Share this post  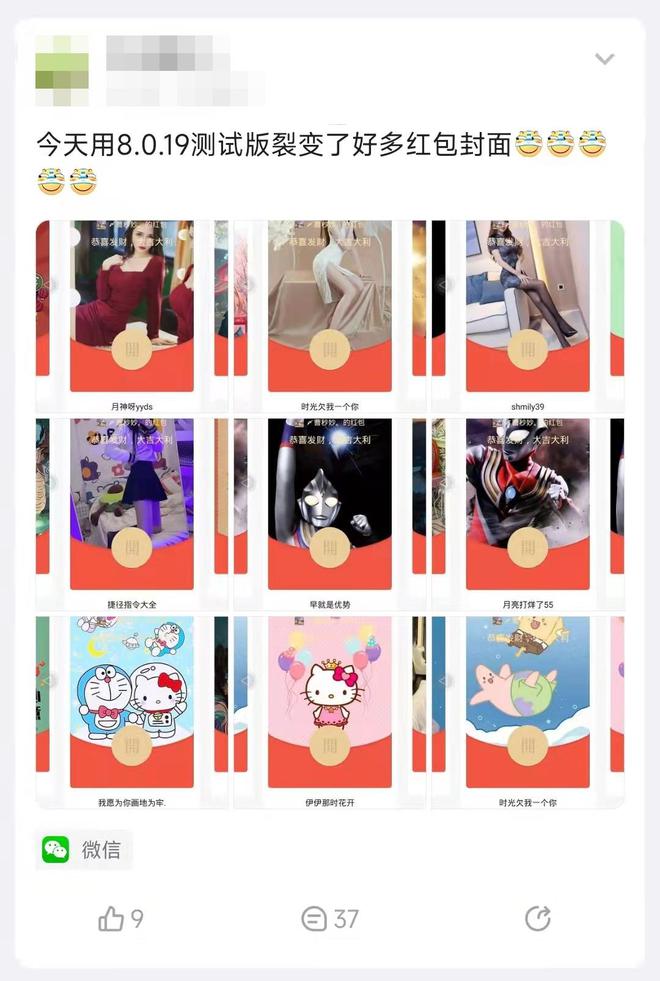tap(537, 919)
